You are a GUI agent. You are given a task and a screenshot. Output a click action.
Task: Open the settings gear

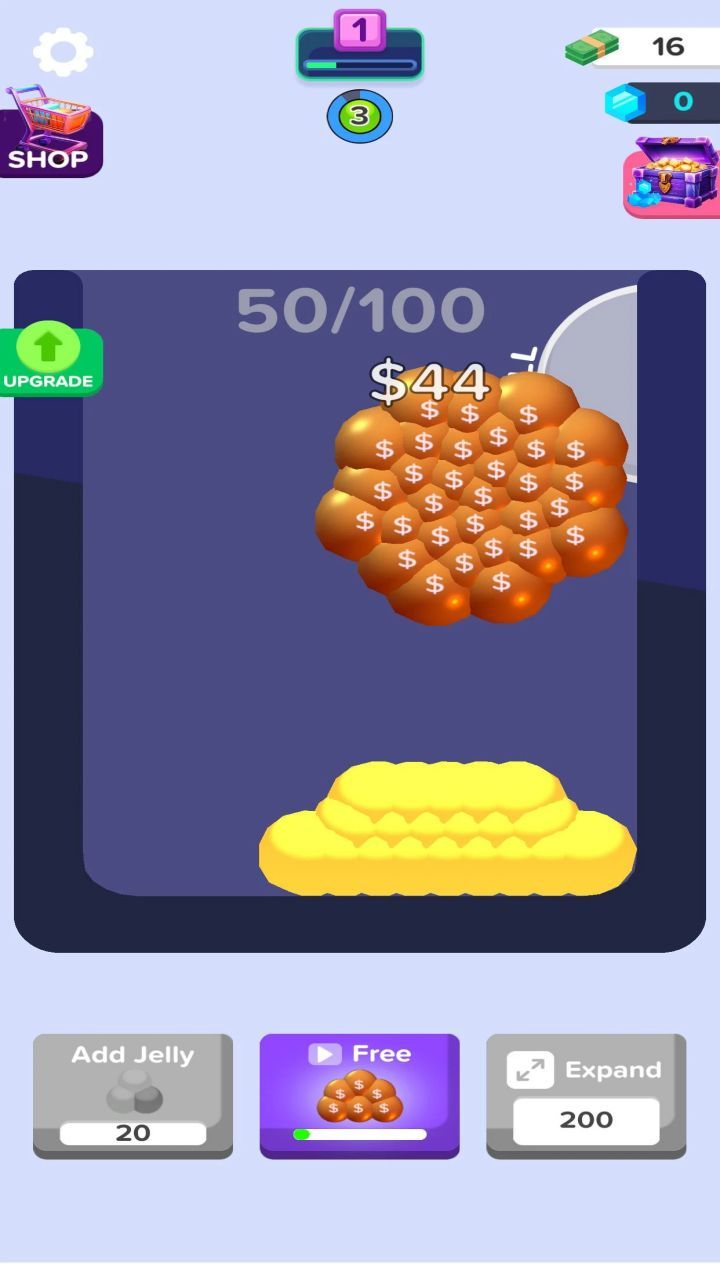click(63, 52)
